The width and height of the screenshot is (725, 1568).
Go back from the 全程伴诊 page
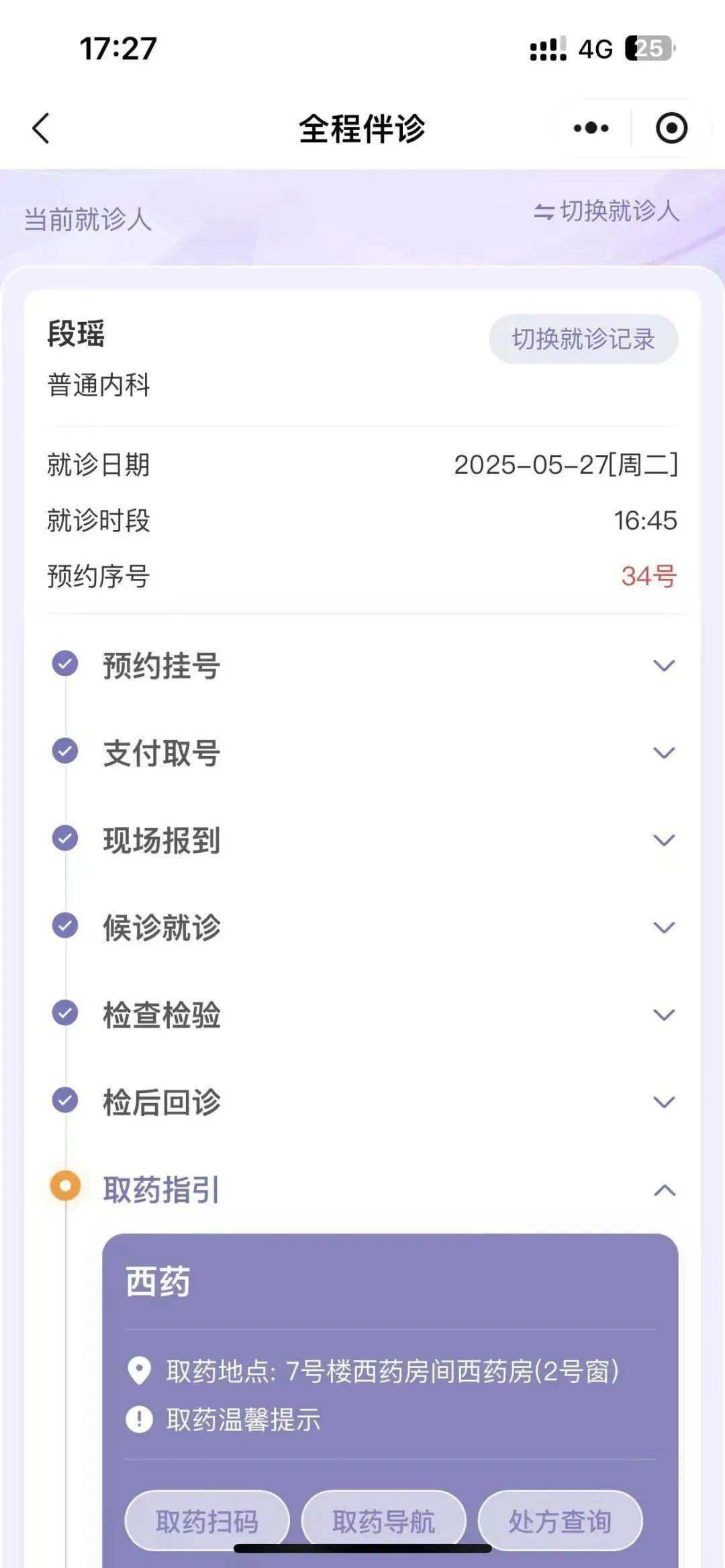tap(42, 128)
